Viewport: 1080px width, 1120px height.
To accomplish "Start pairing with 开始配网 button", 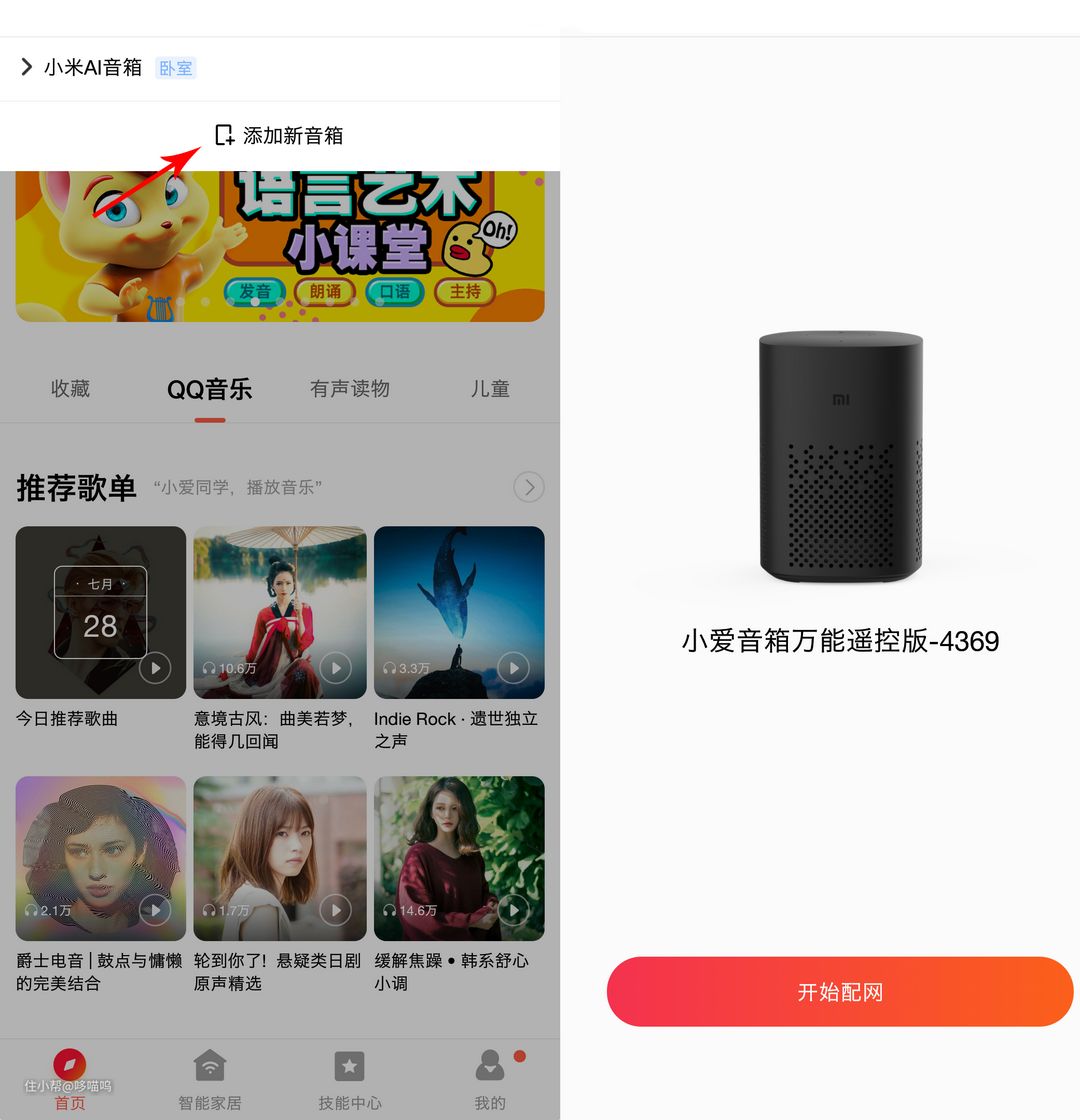I will pos(840,991).
